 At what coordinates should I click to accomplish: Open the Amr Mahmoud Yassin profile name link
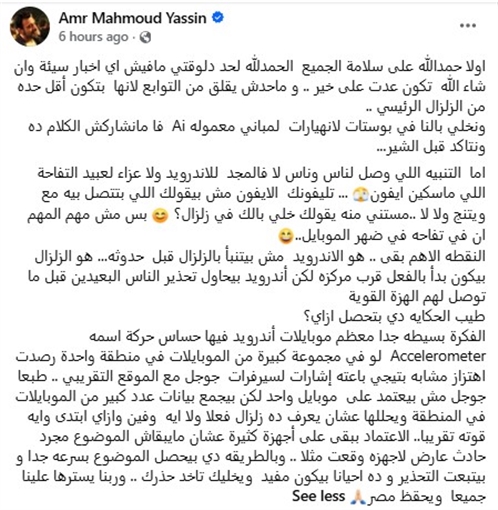coord(132,18)
